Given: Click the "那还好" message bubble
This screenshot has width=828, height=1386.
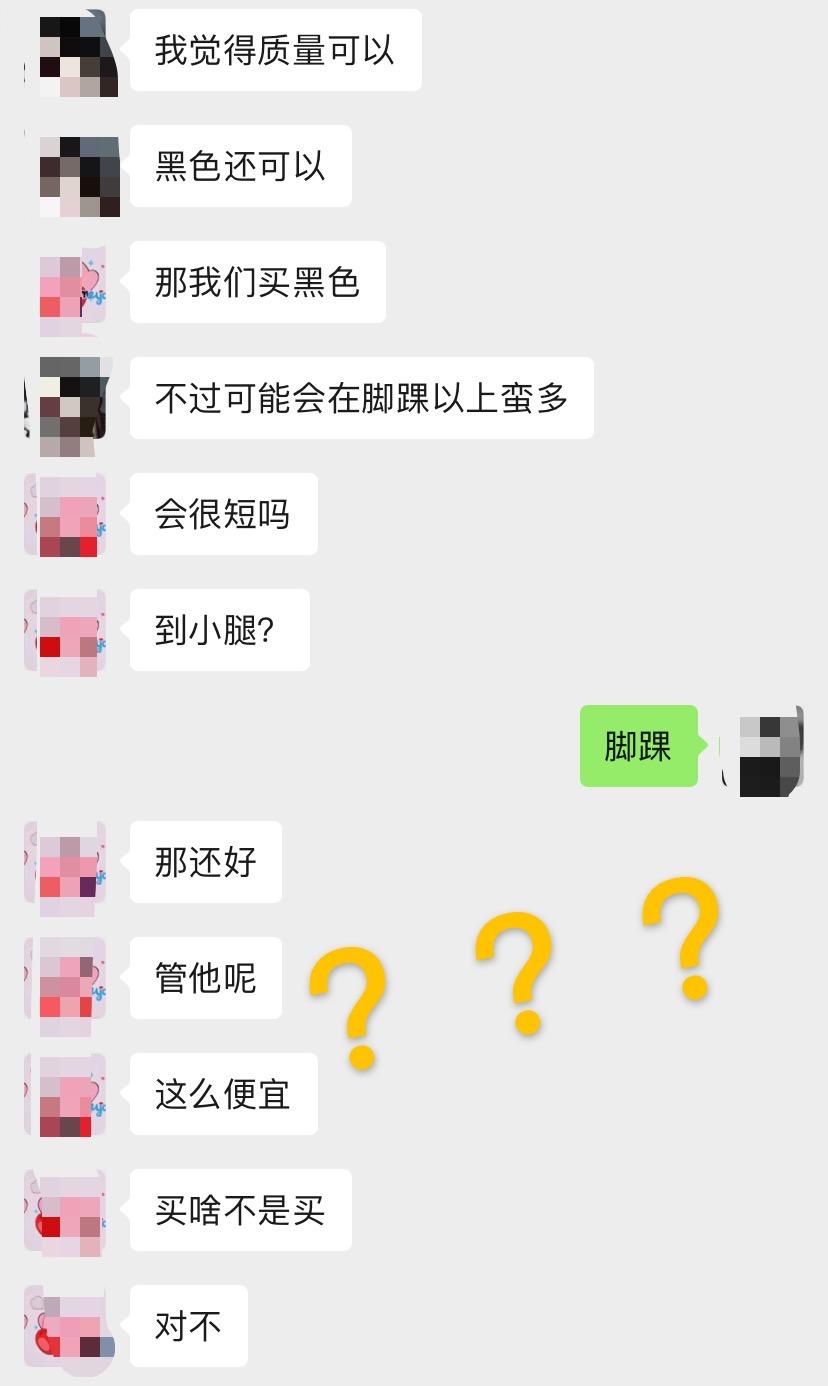Looking at the screenshot, I should (x=205, y=861).
